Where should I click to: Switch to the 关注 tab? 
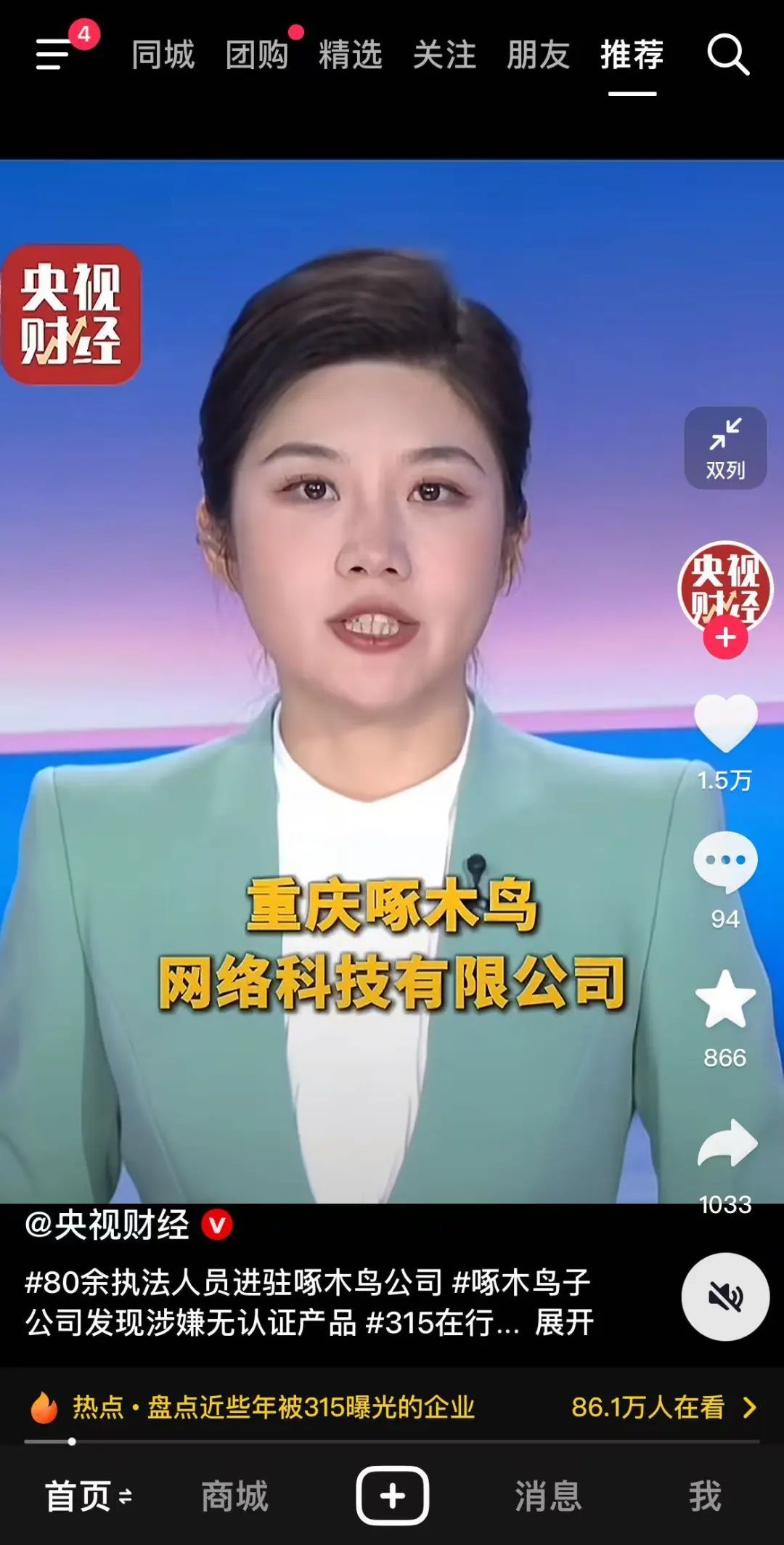(x=444, y=55)
